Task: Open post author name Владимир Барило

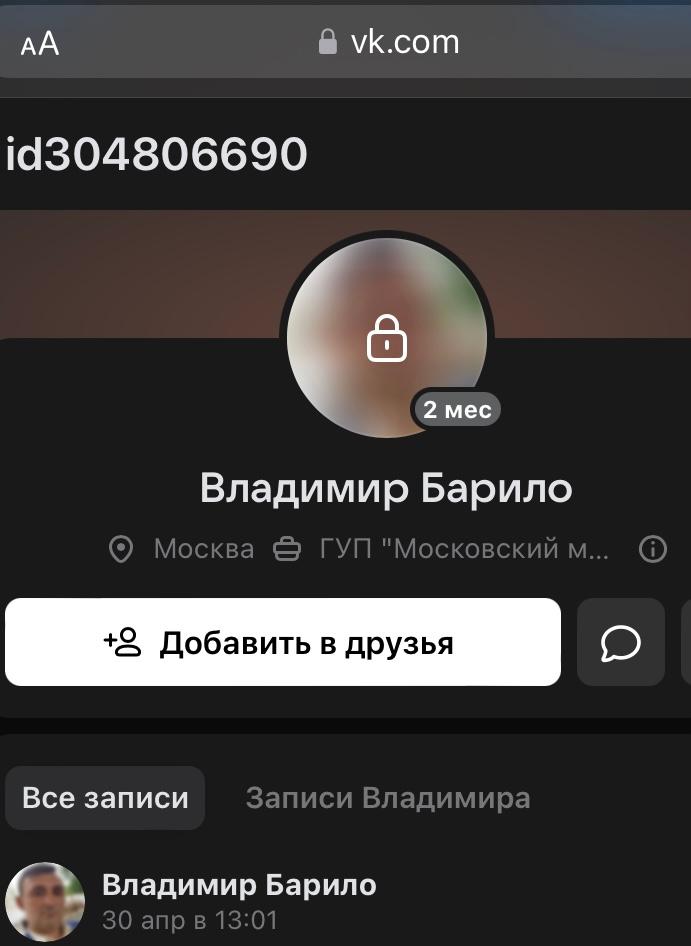Action: (x=239, y=885)
